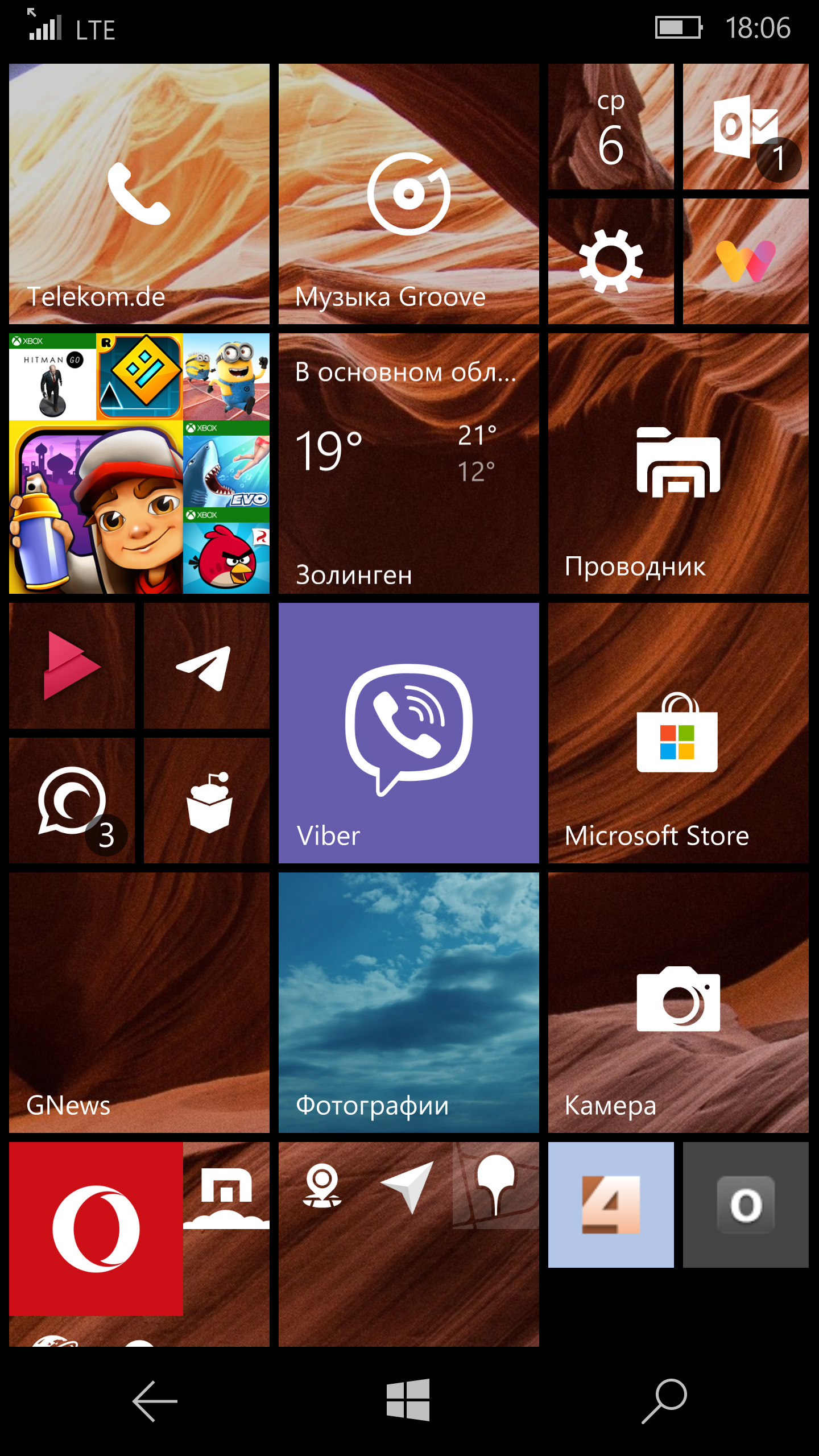
Task: Open Фотографии photos tile
Action: point(408,1002)
